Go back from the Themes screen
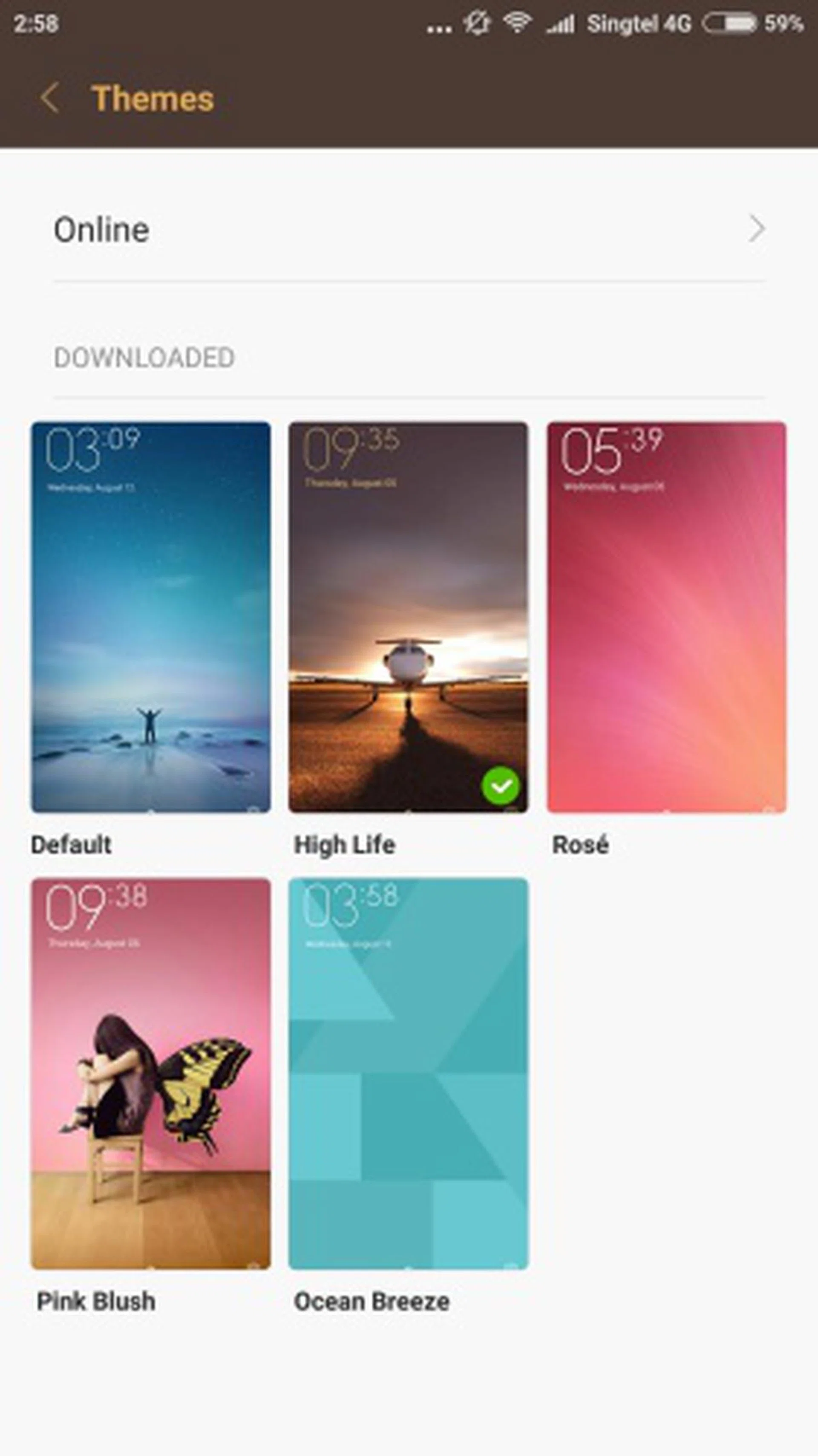Viewport: 818px width, 1456px height. (x=50, y=98)
